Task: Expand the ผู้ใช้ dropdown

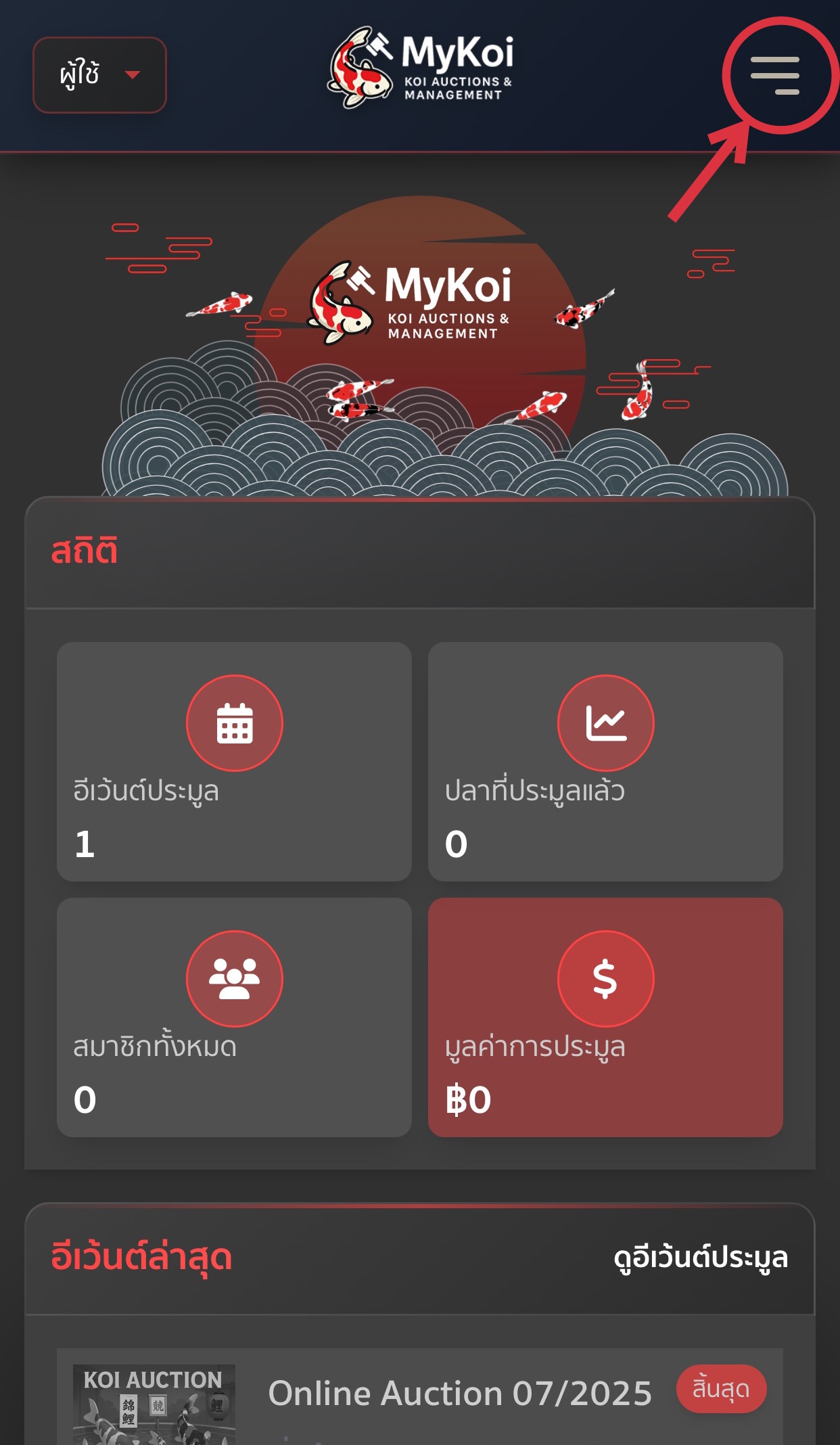Action: point(99,74)
